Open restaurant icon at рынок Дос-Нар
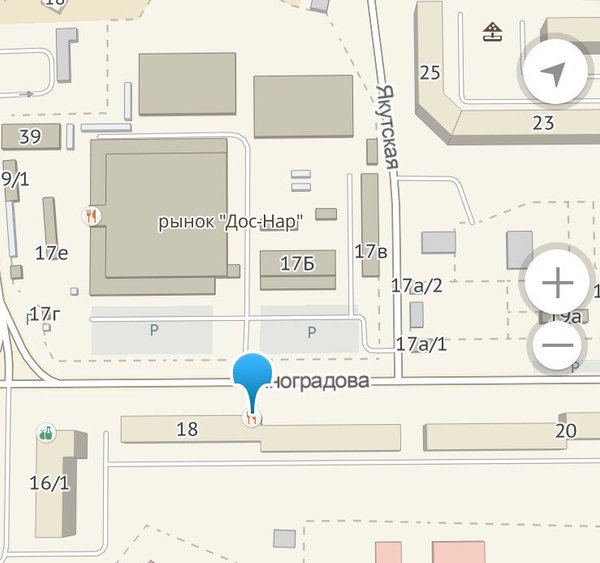This screenshot has width=600, height=563. pyautogui.click(x=91, y=214)
